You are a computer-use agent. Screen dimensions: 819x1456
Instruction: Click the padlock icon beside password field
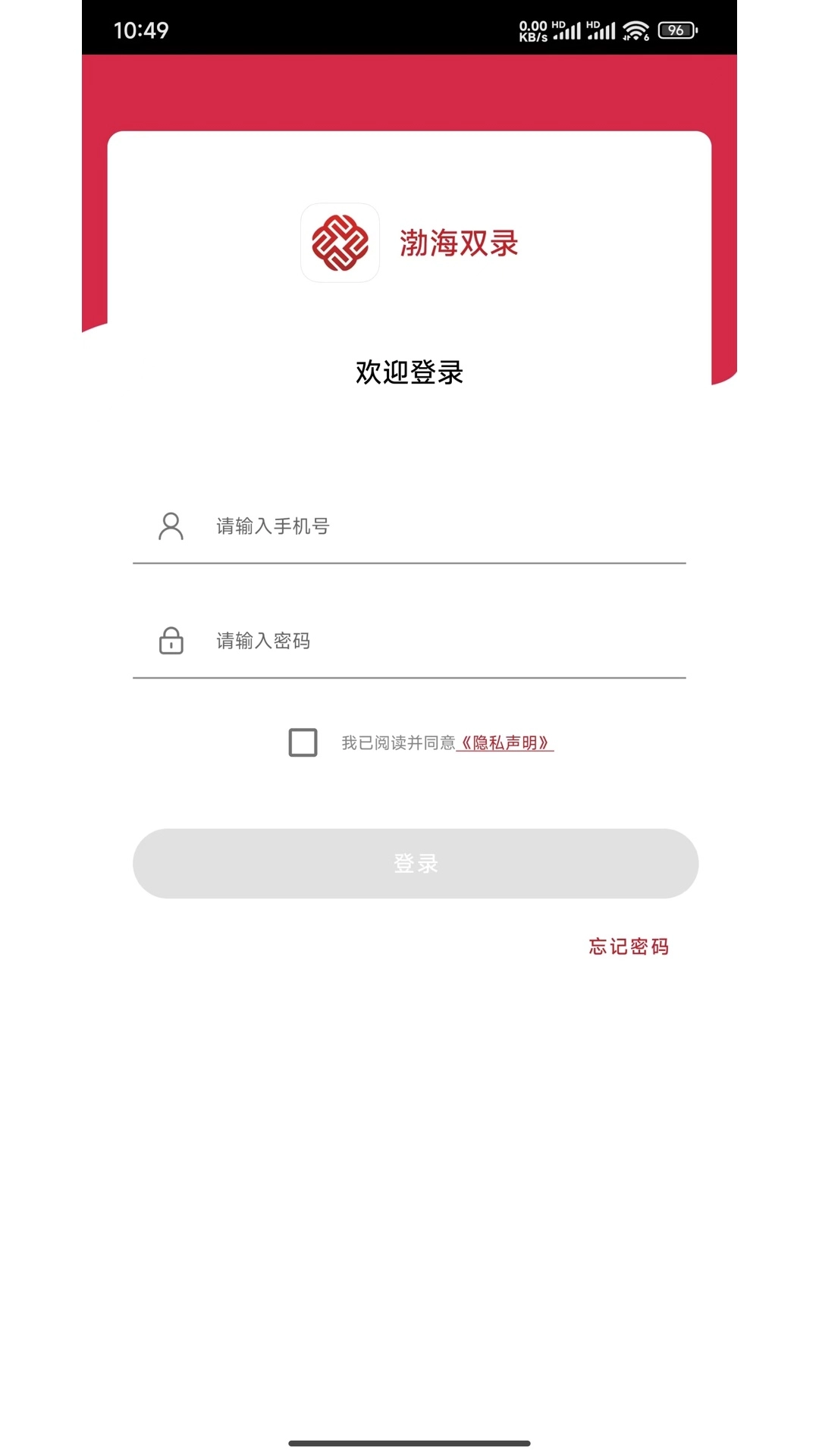coord(171,641)
